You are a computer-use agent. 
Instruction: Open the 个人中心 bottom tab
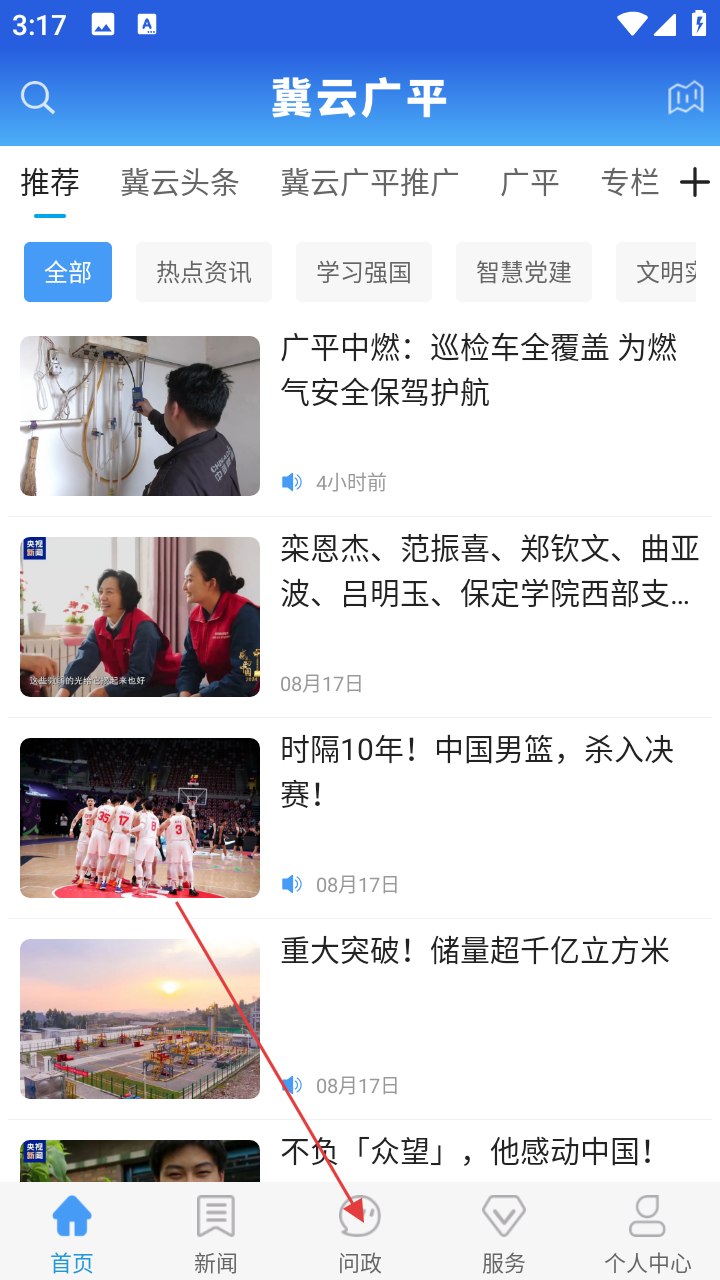click(x=647, y=1234)
